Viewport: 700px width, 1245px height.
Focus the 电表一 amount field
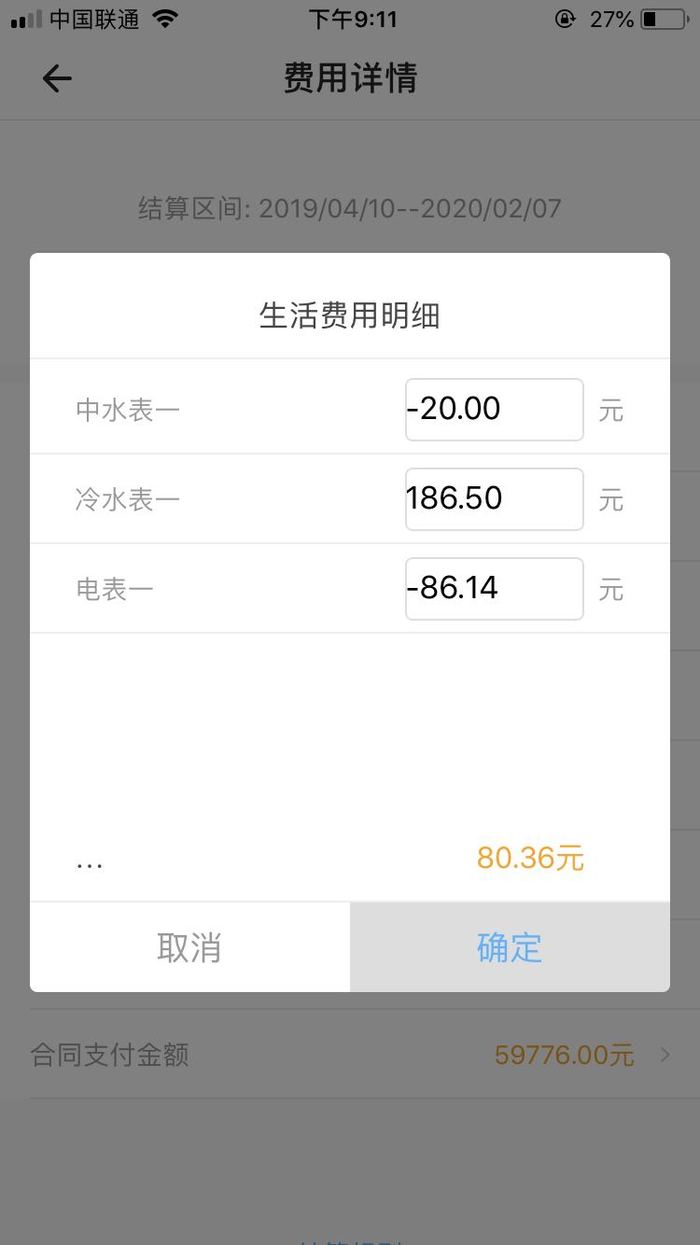click(x=494, y=589)
